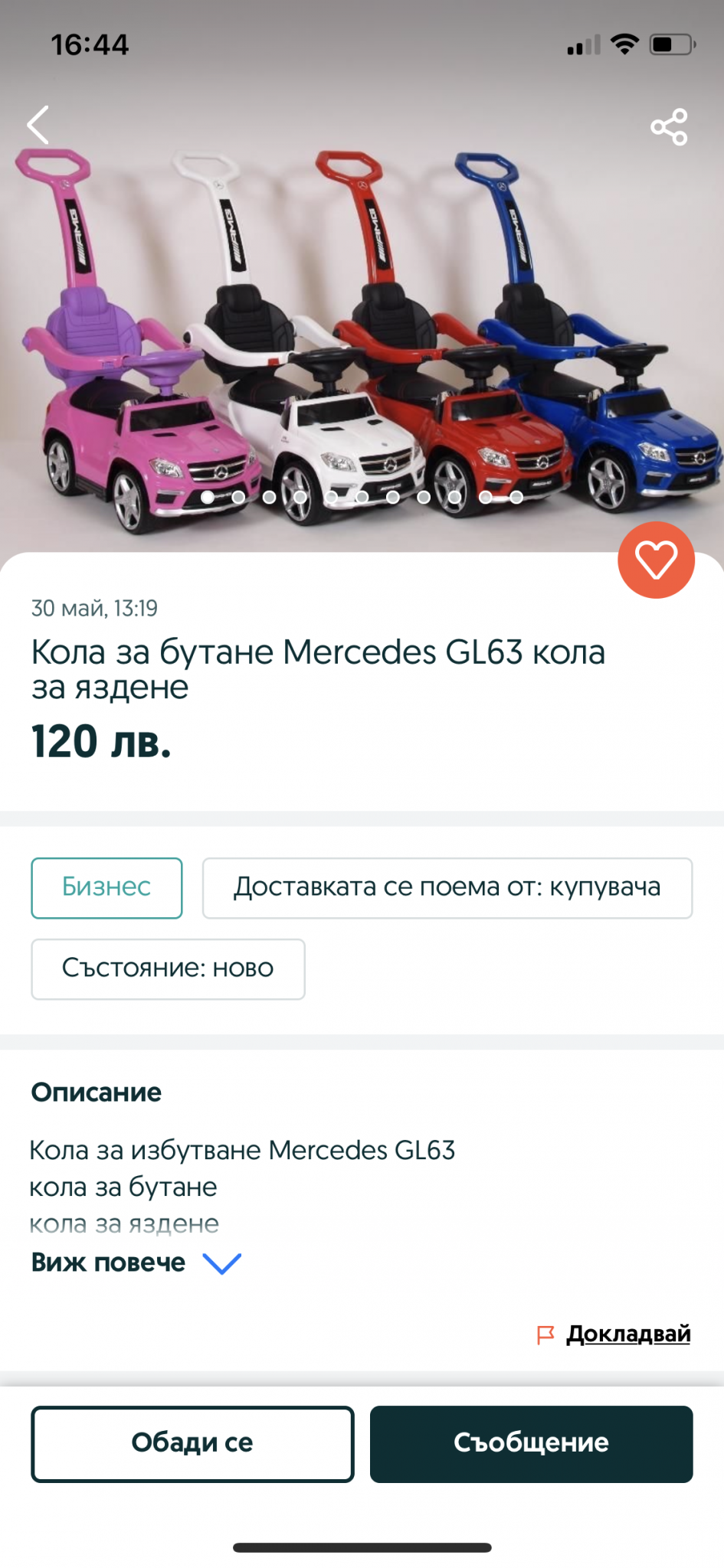Go back to the previous screen
This screenshot has height=1568, width=724.
pos(38,125)
